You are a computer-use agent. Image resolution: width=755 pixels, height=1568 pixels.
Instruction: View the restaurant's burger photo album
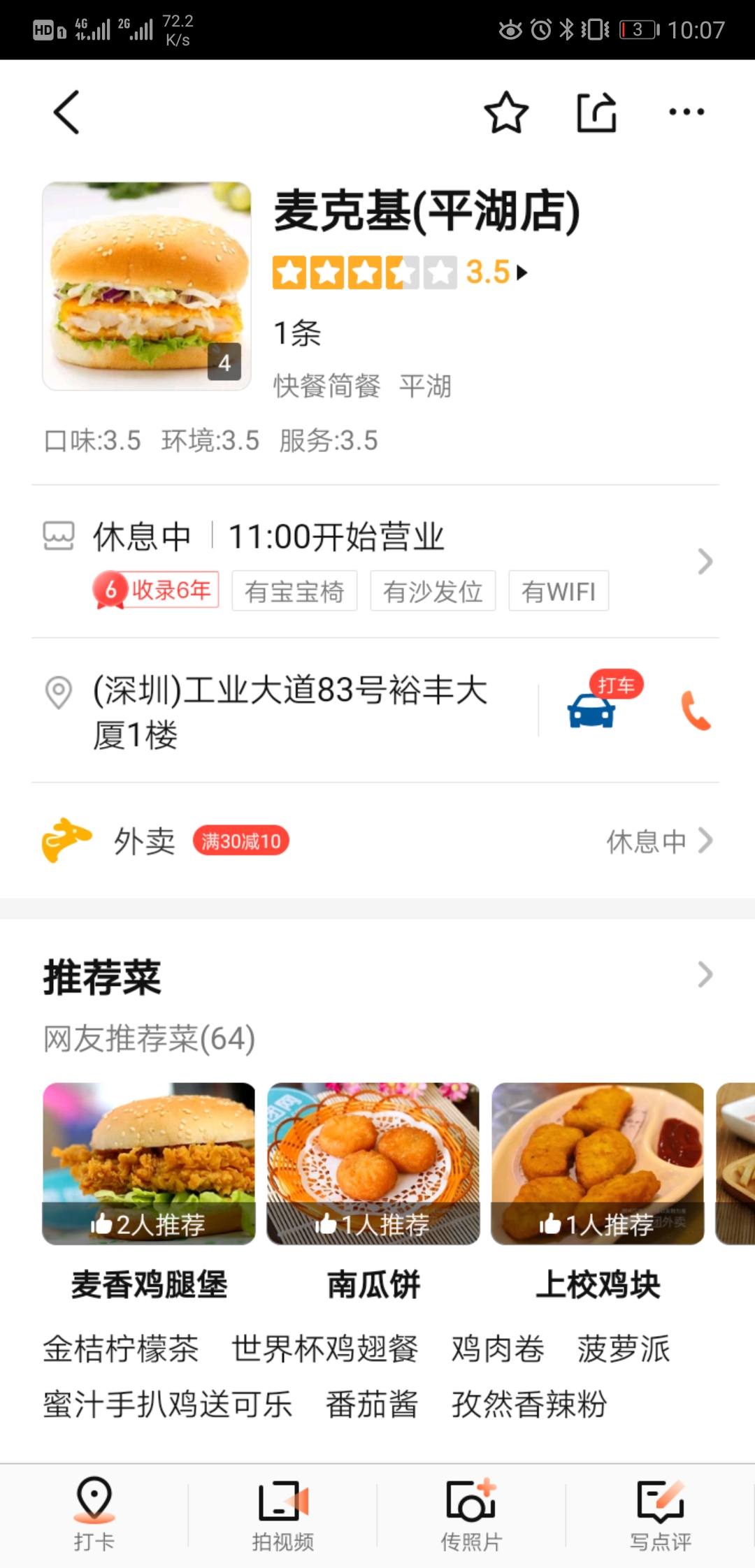point(147,286)
